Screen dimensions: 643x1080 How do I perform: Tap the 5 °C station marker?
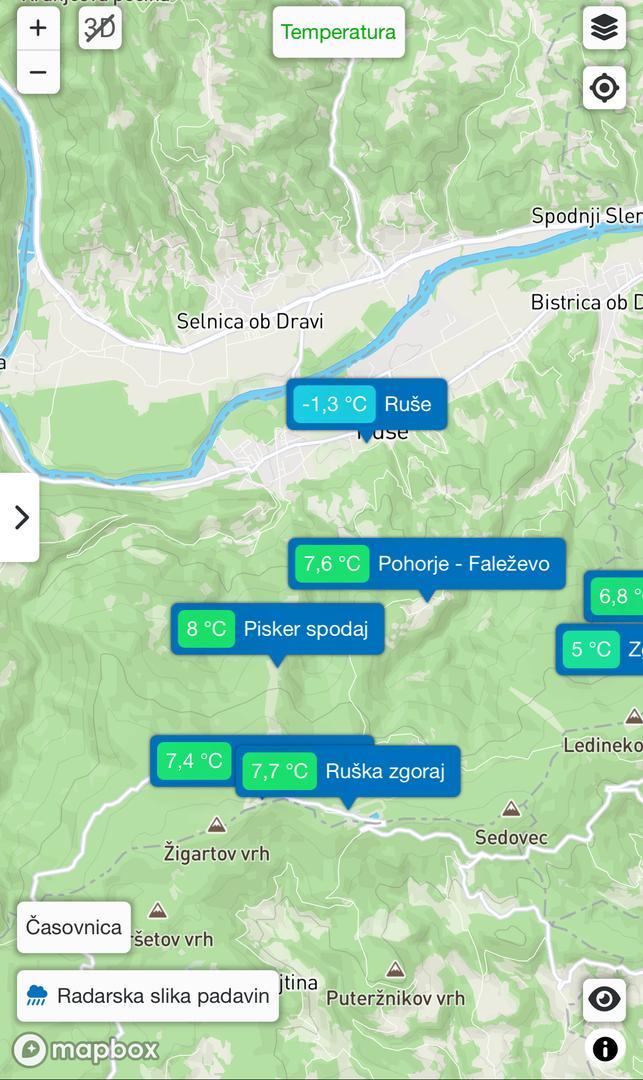[600, 649]
